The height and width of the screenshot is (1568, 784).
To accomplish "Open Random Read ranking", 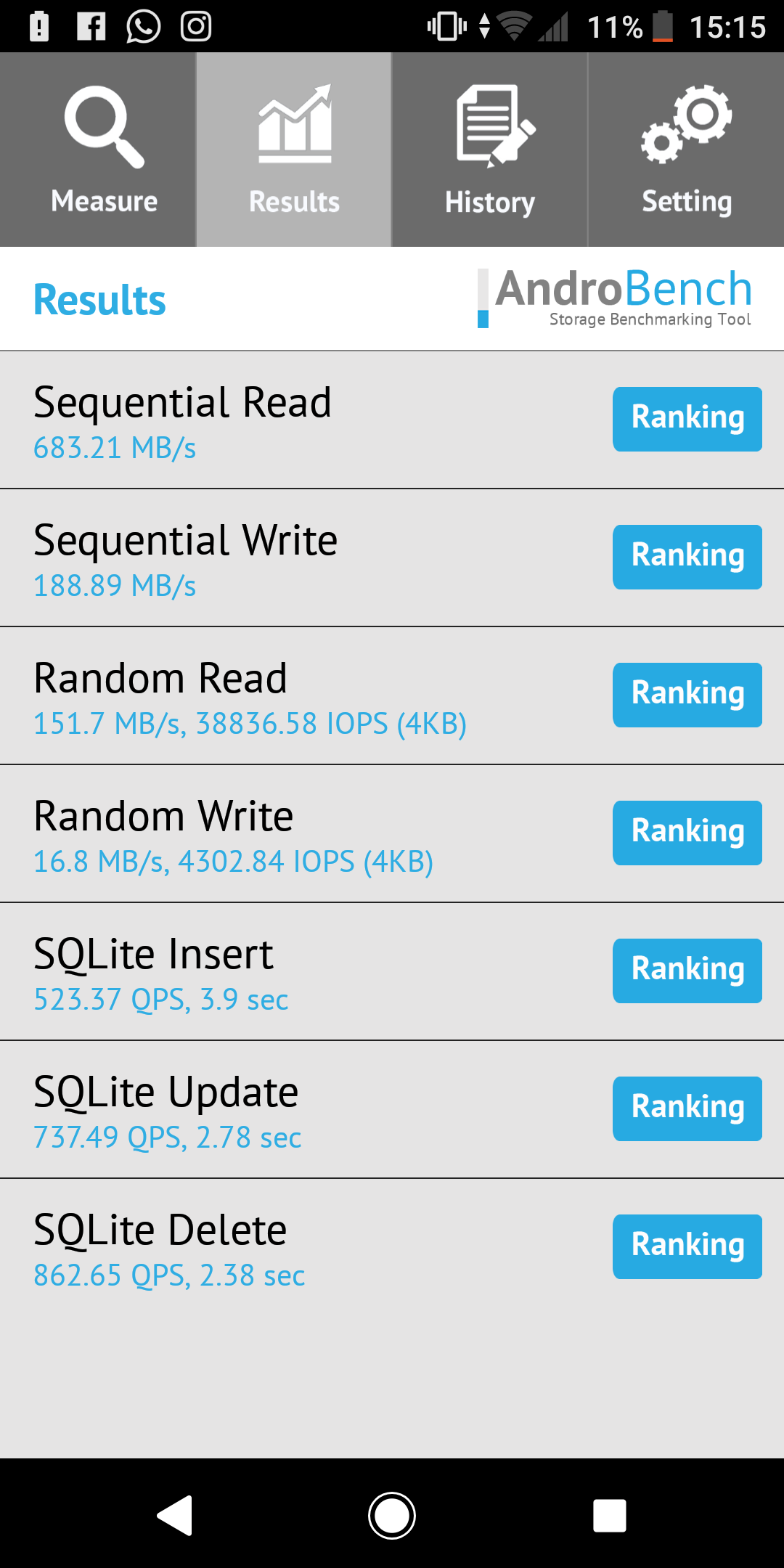I will point(687,695).
